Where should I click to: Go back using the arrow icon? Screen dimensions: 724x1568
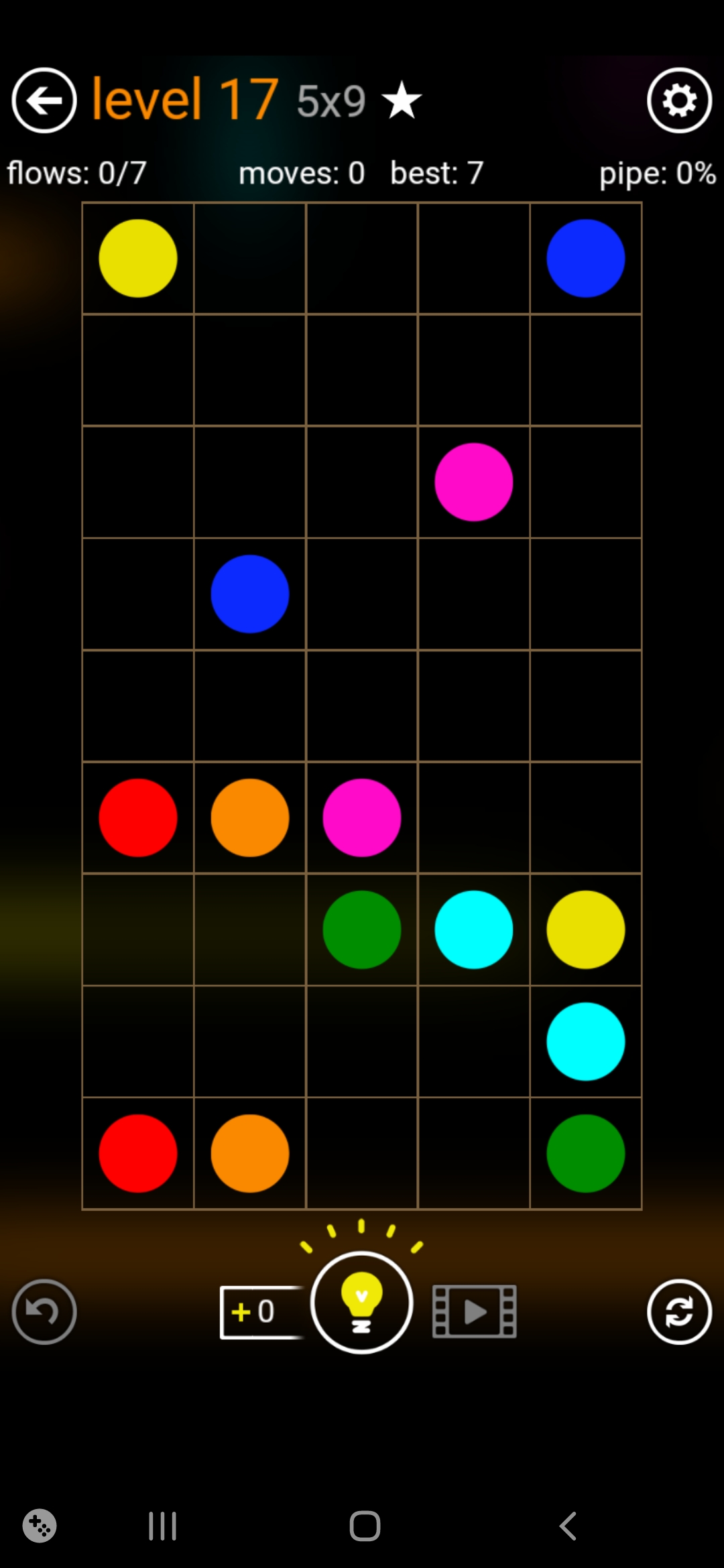(44, 101)
